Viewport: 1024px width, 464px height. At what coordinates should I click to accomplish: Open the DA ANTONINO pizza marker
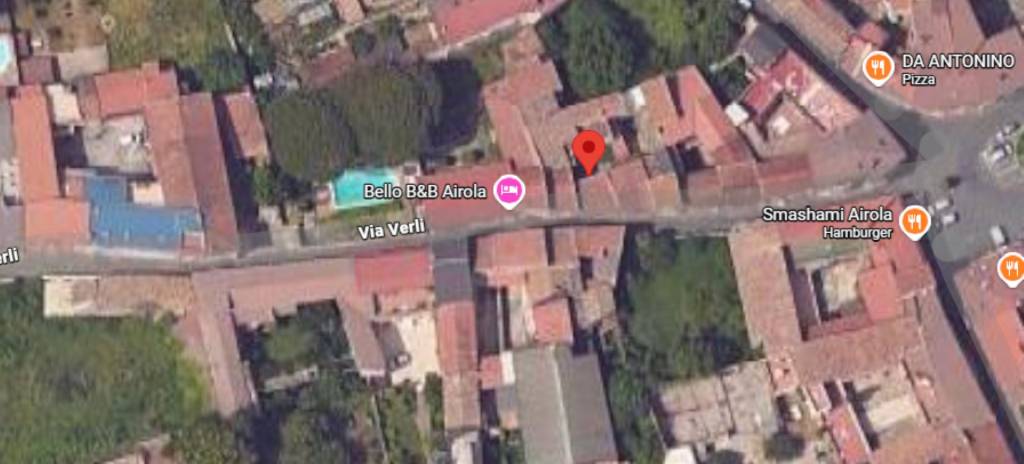pyautogui.click(x=879, y=68)
